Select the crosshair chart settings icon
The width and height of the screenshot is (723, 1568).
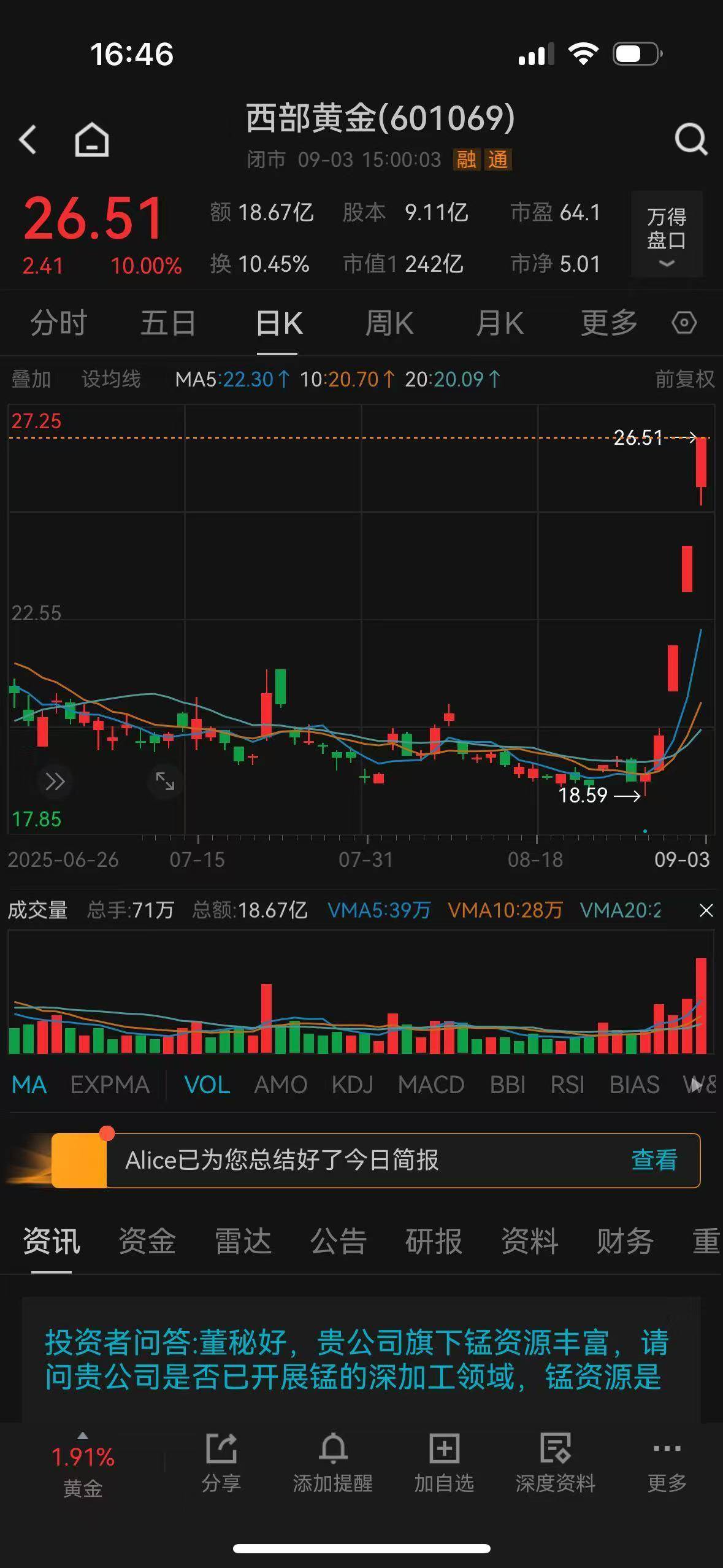point(685,322)
